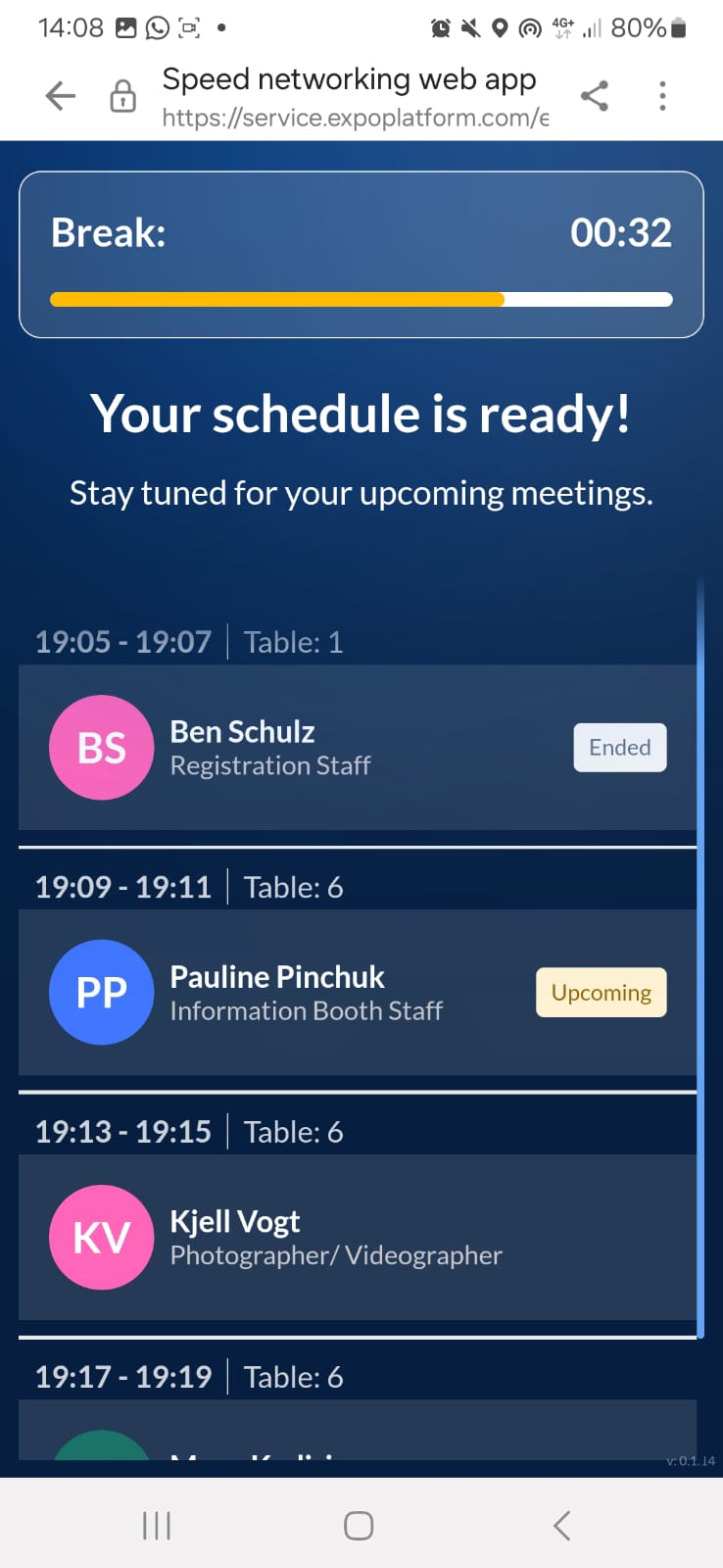Go to the home screen
The image size is (723, 1568).
pos(359,1525)
